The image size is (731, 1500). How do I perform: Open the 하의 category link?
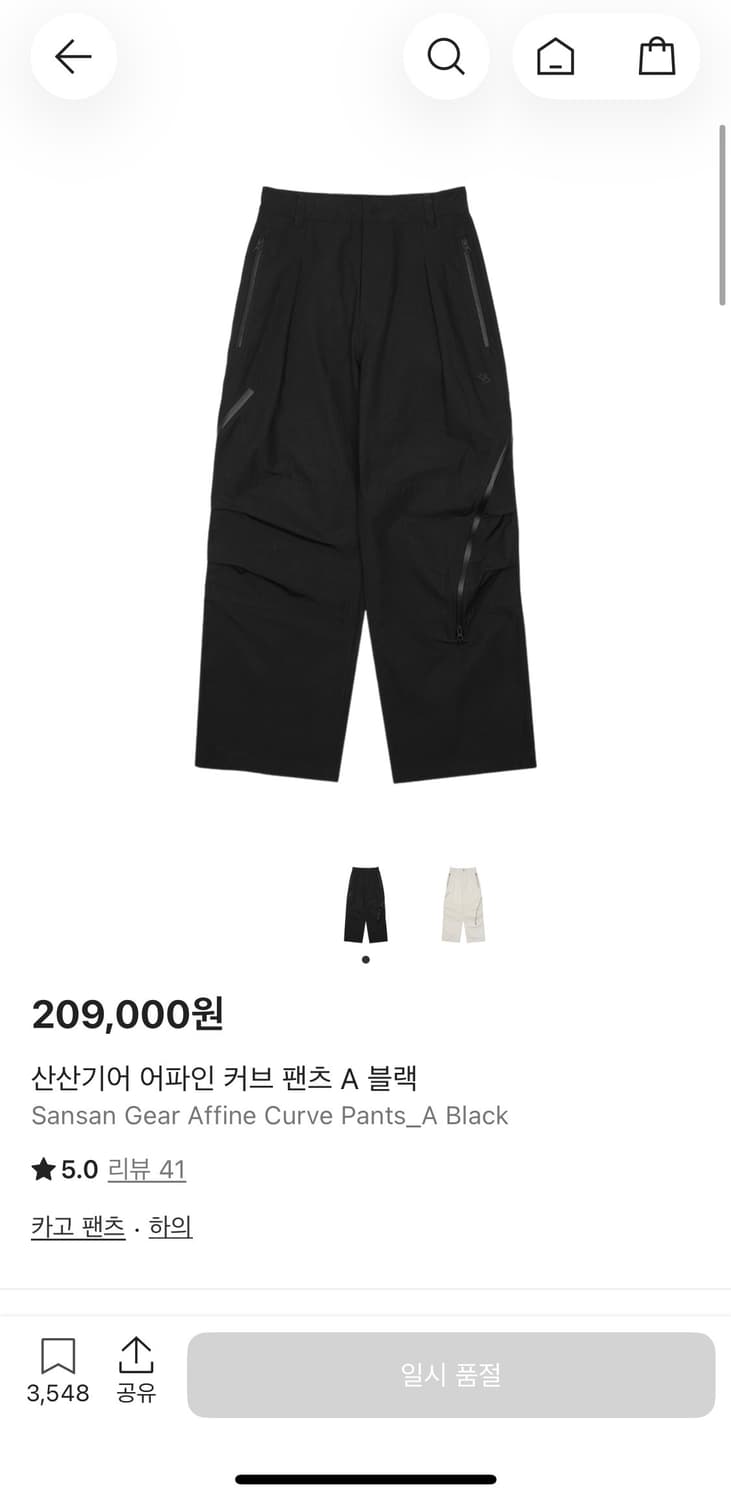click(x=169, y=1227)
